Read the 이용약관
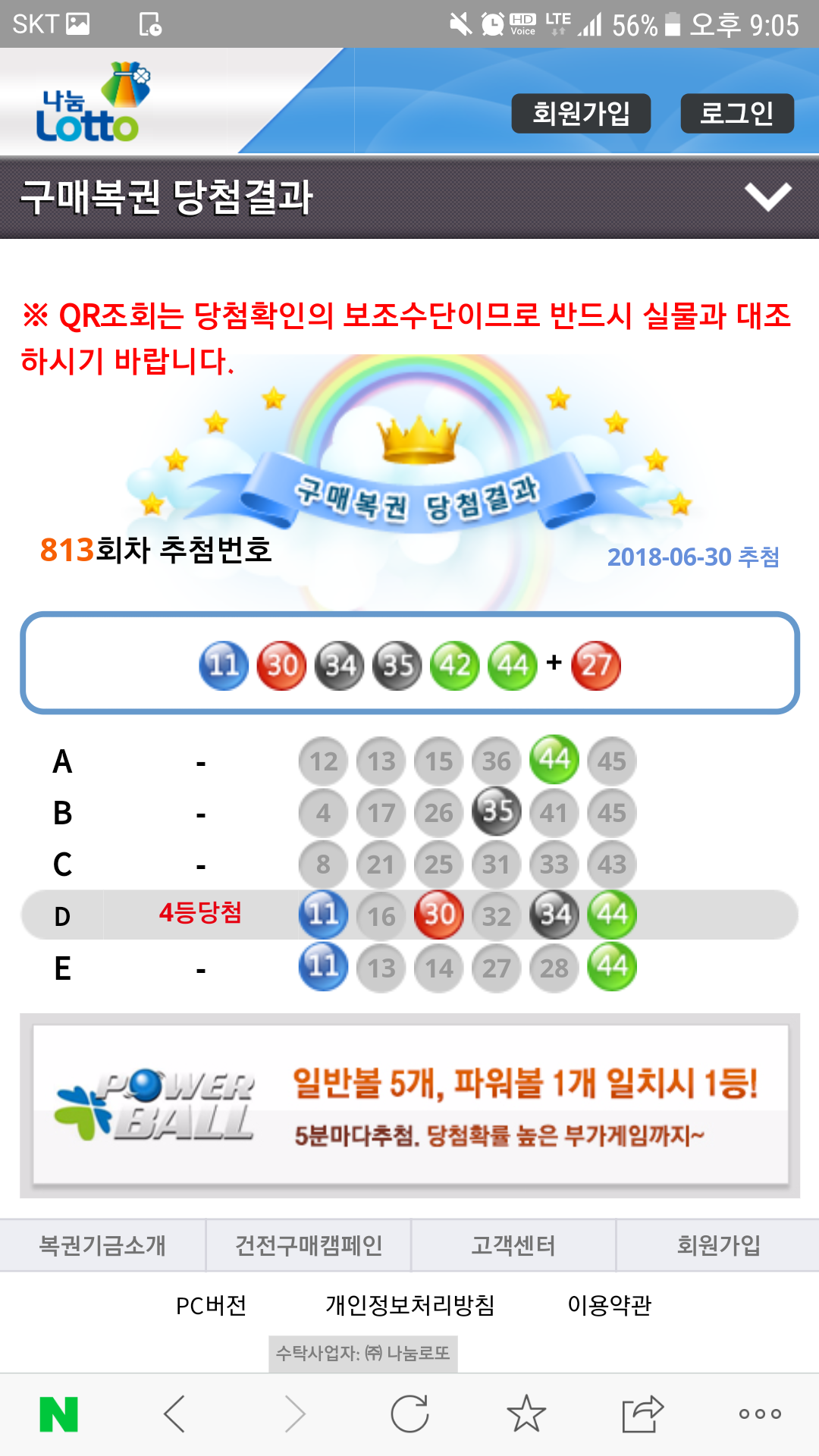This screenshot has height=1456, width=819. coord(610,1305)
